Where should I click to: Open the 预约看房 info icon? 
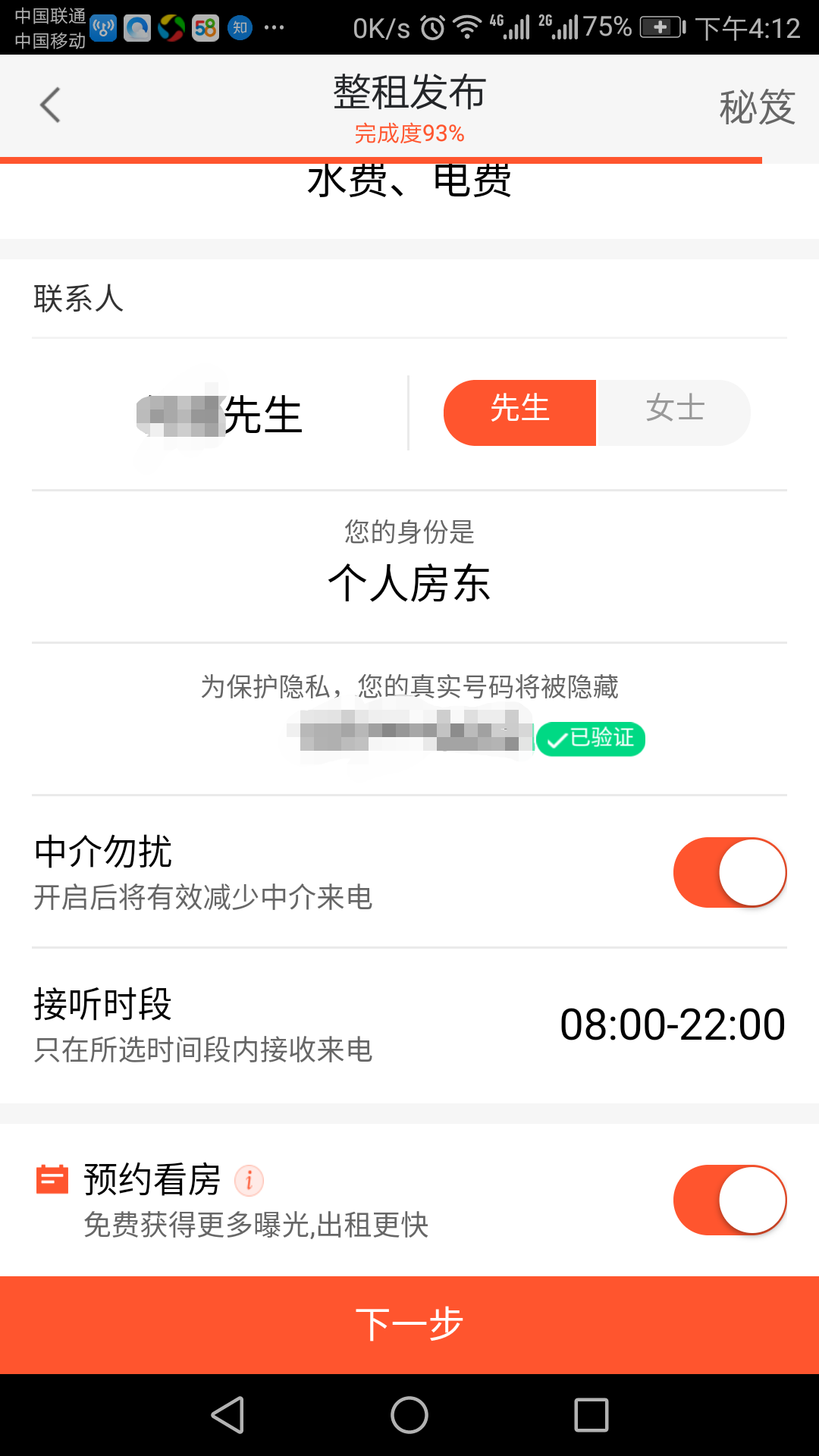point(249,1180)
